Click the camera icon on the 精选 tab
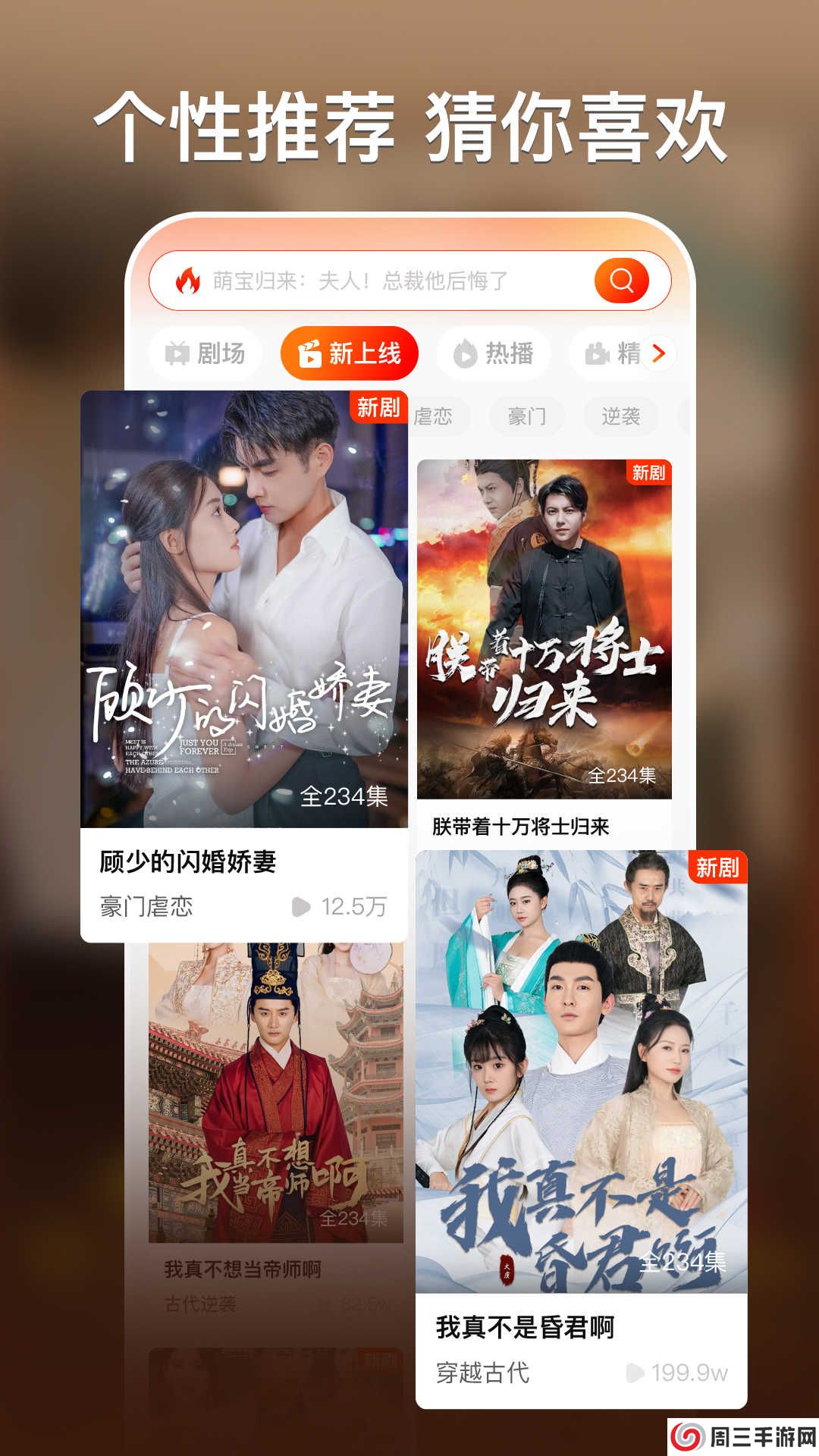The width and height of the screenshot is (819, 1456). [x=596, y=353]
